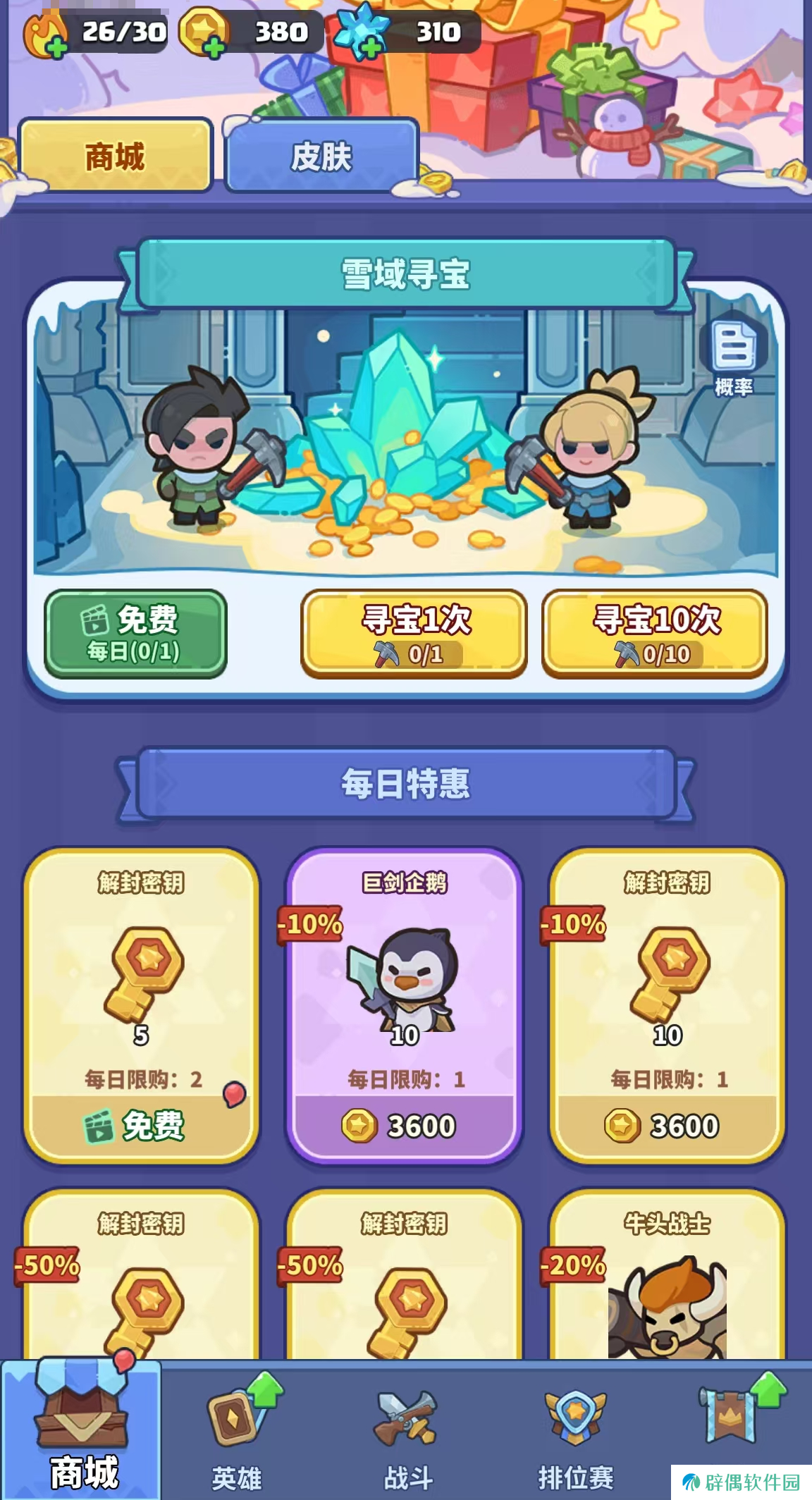
Task: Select the 商城 top tab
Action: 115,156
